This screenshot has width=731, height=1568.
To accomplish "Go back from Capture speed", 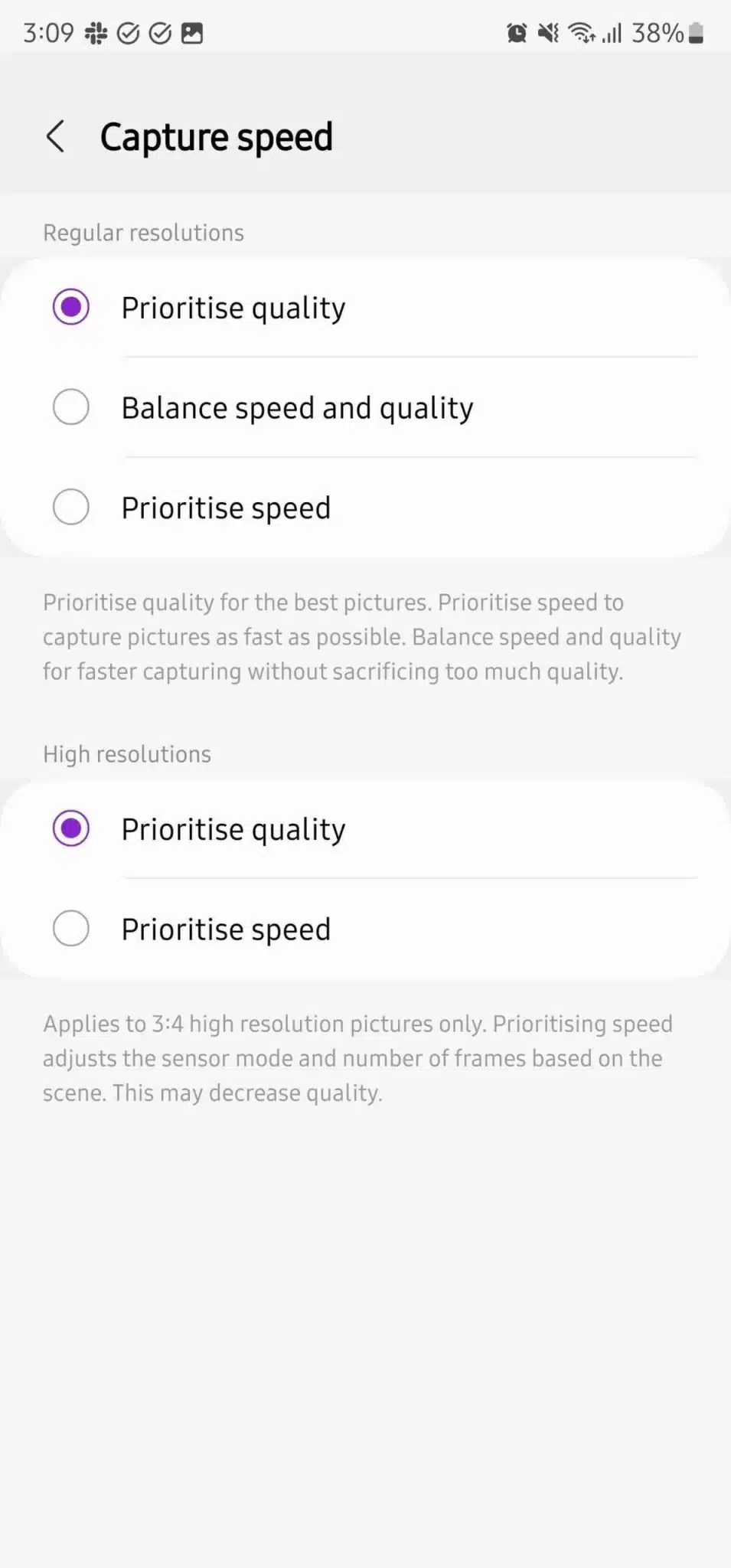I will pyautogui.click(x=55, y=137).
